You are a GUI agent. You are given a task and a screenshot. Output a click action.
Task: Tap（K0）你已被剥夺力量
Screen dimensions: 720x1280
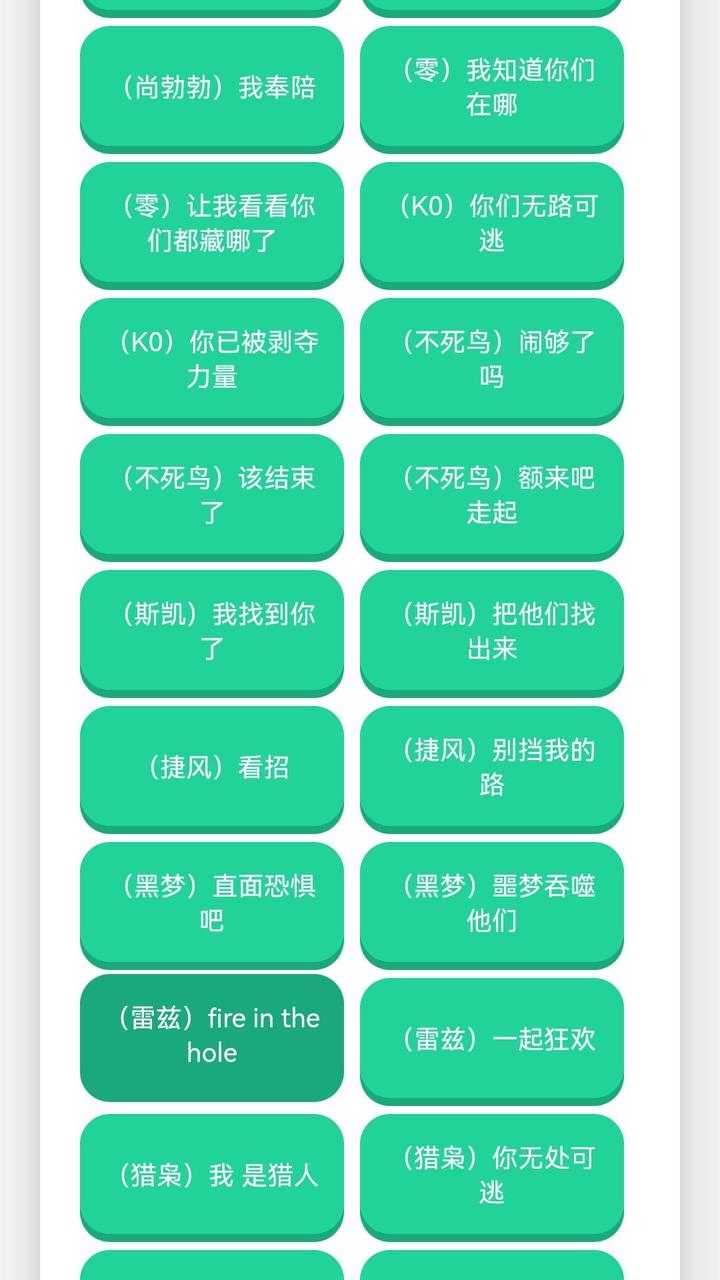[x=212, y=359]
